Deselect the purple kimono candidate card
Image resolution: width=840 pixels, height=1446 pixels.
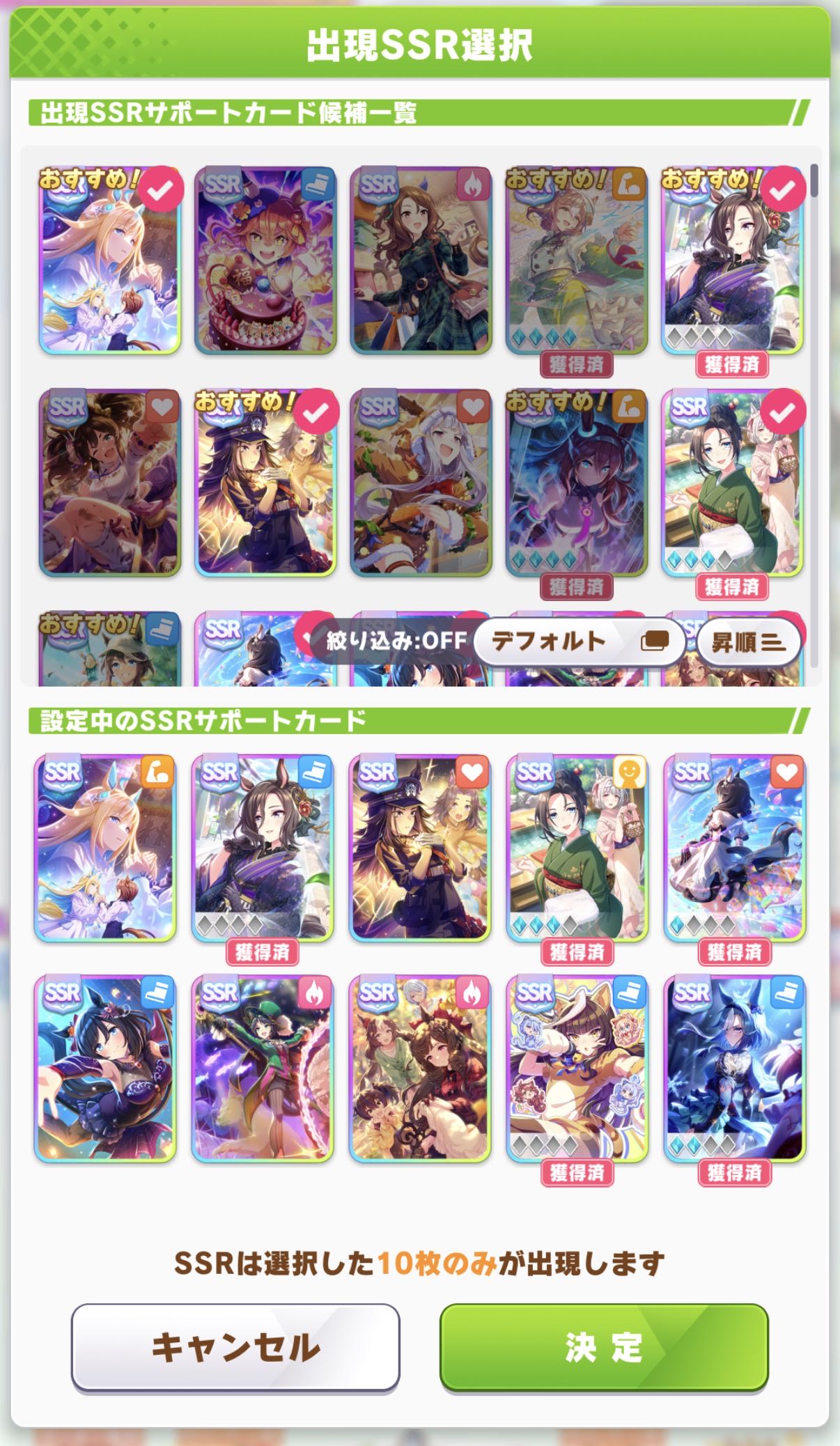click(x=732, y=261)
